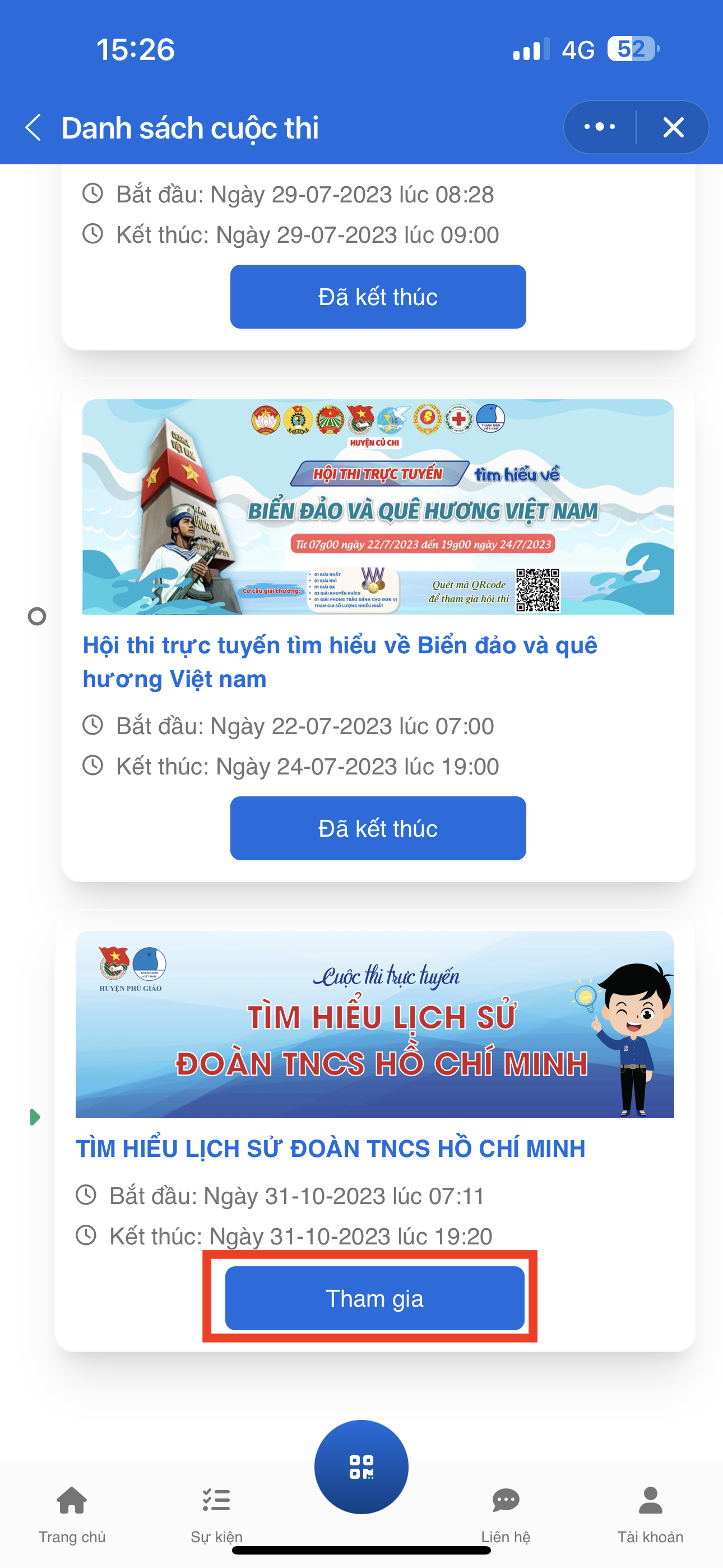Tap Đã kết thúc under Biển đảo contest
The width and height of the screenshot is (723, 1568).
[x=378, y=828]
